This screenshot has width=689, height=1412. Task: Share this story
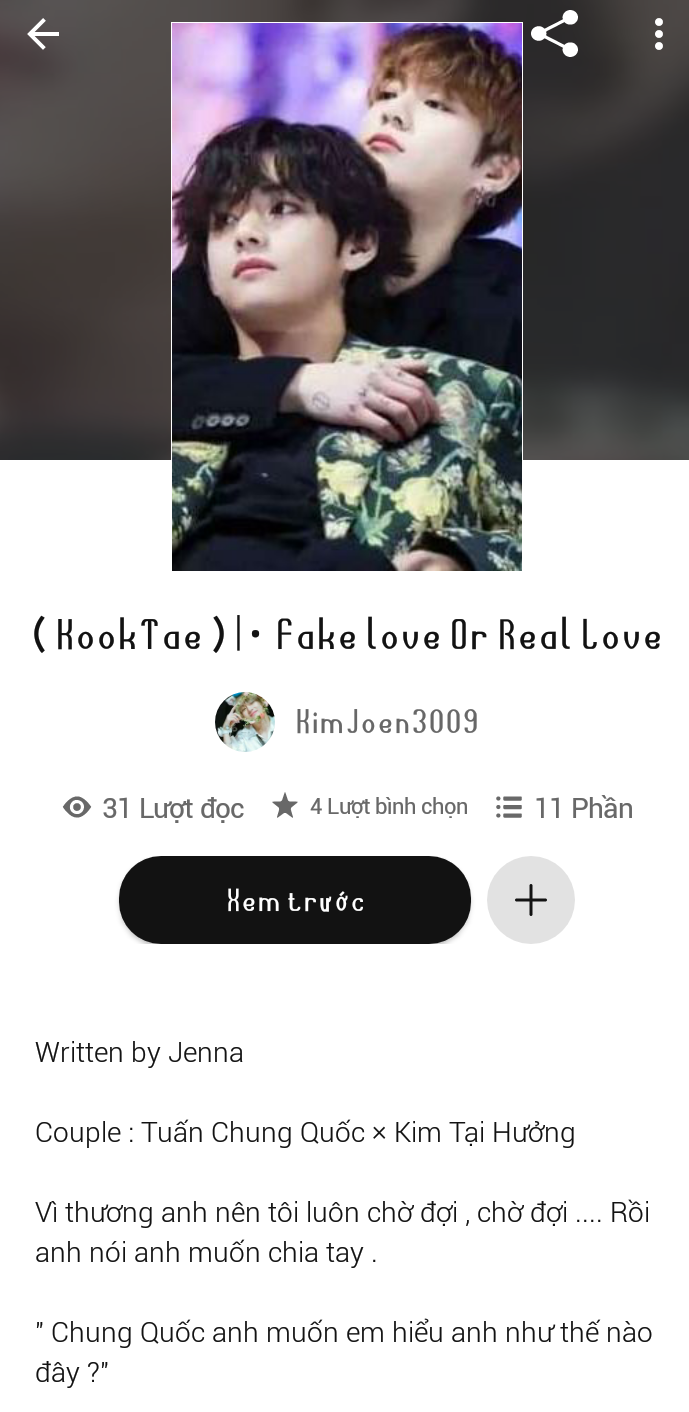point(555,34)
